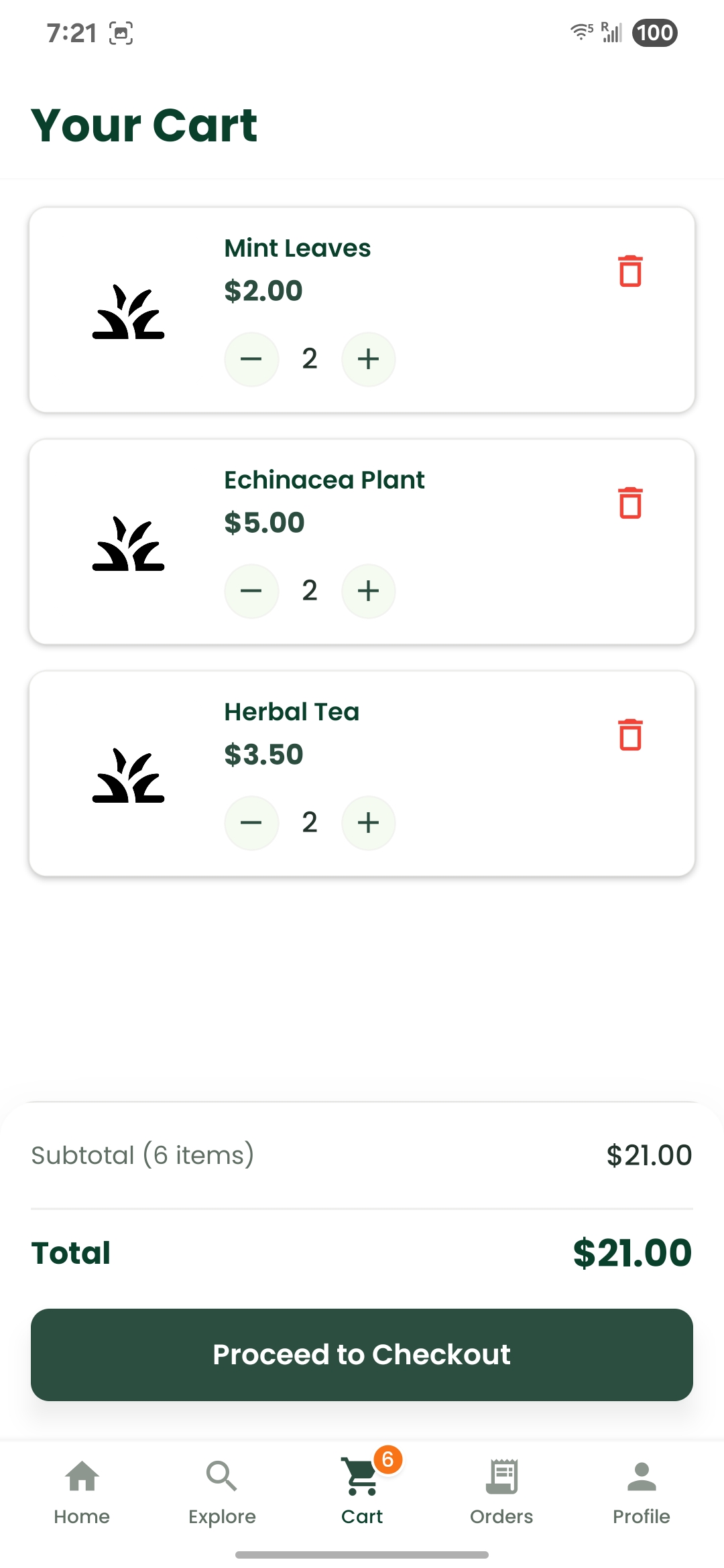Reduce Echinacea Plant quantity
724x1568 pixels.
click(x=251, y=591)
